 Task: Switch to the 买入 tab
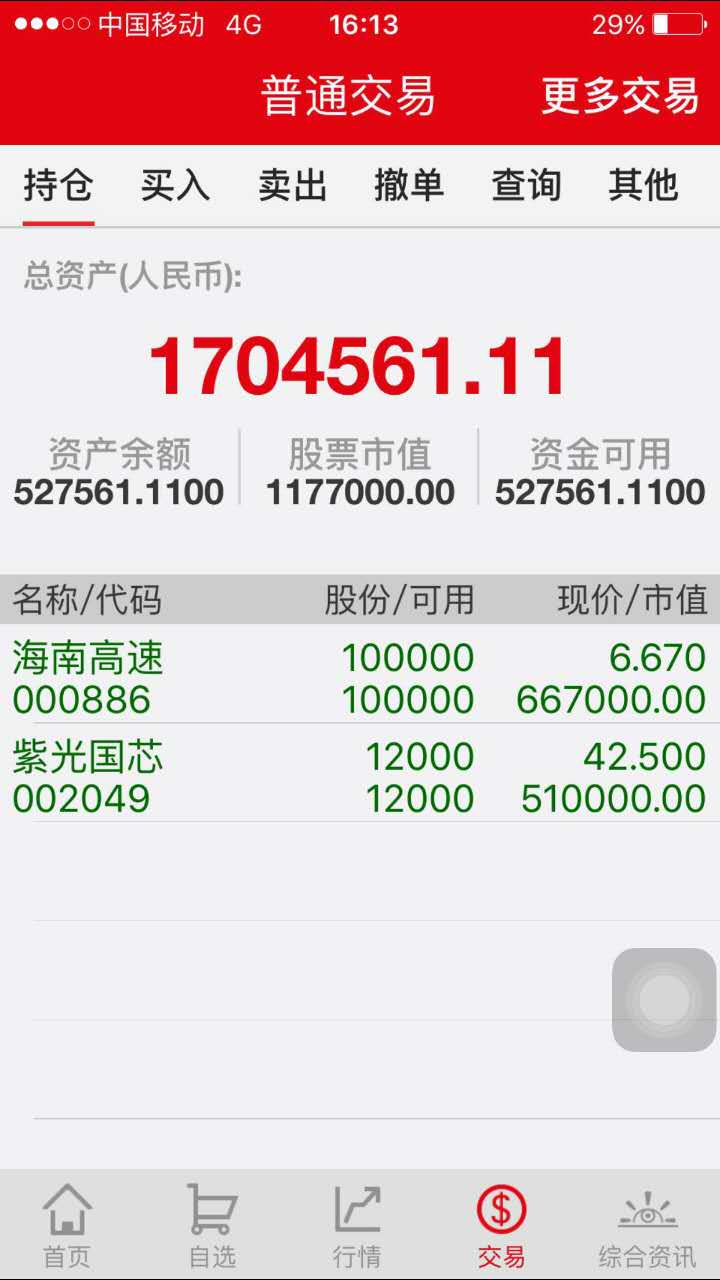click(x=175, y=185)
